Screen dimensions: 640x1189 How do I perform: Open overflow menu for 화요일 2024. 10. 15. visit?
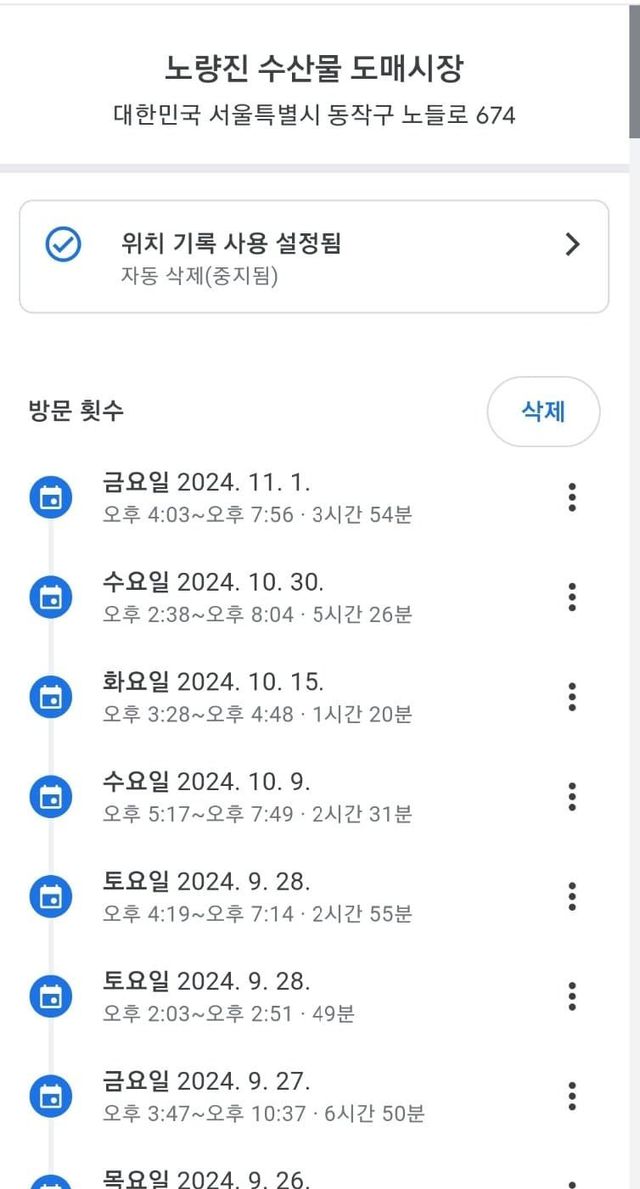click(572, 697)
